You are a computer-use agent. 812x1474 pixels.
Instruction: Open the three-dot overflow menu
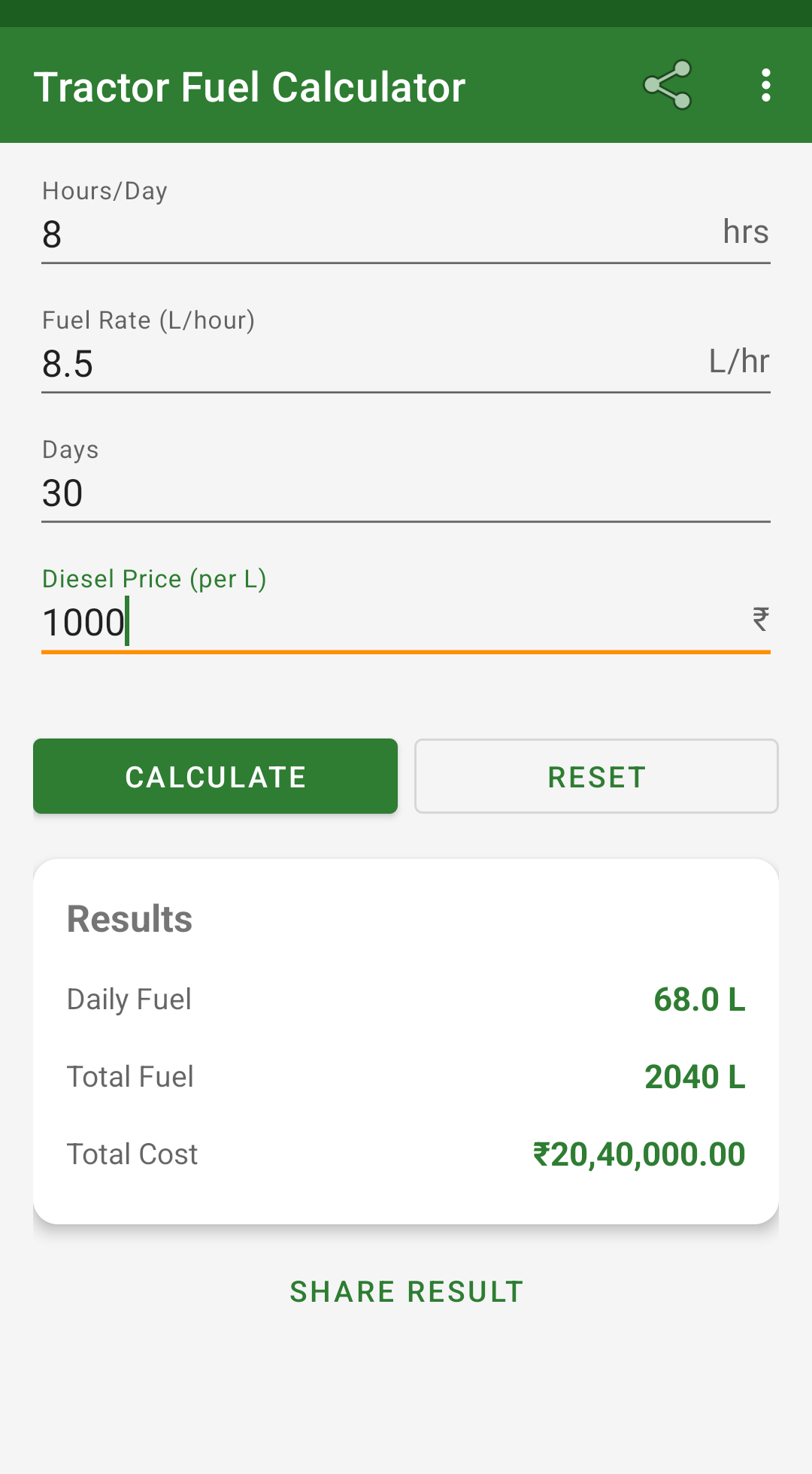[765, 85]
